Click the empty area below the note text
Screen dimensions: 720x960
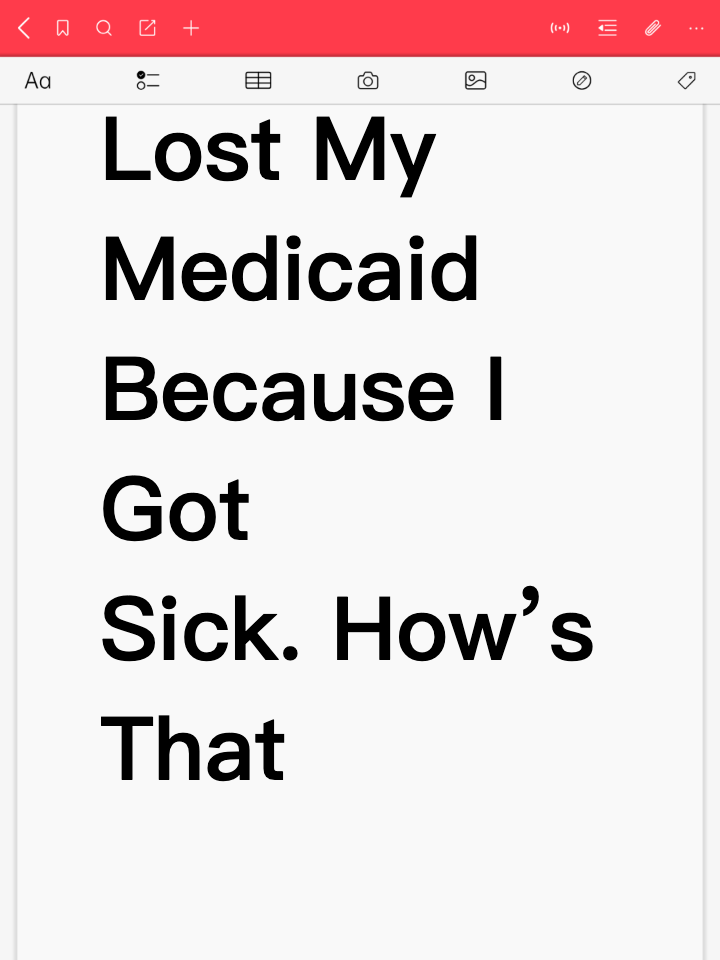[x=360, y=880]
